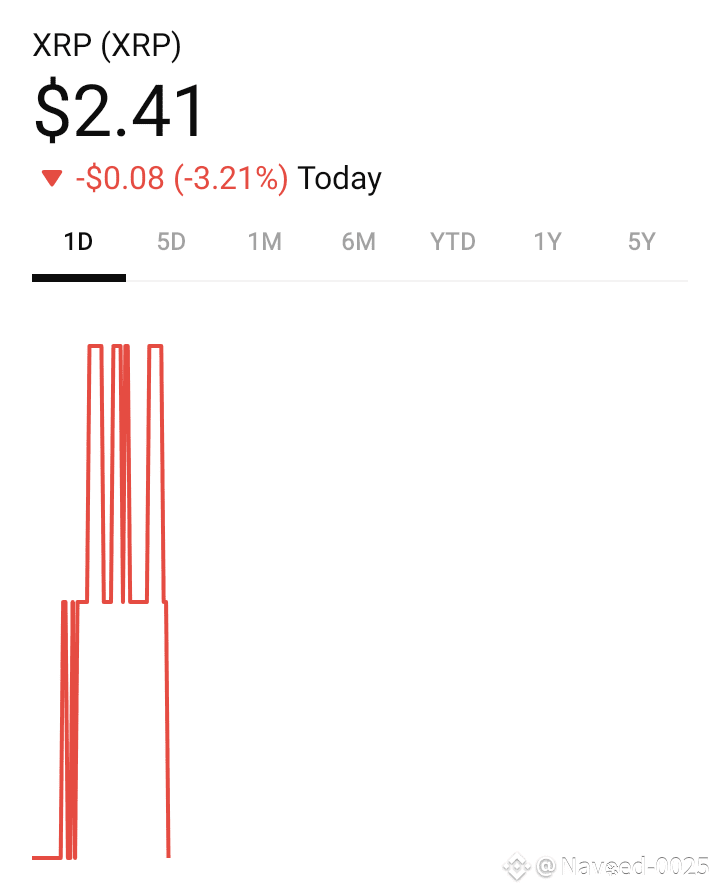The height and width of the screenshot is (892, 718).
Task: Switch to the YTD tab
Action: tap(453, 242)
